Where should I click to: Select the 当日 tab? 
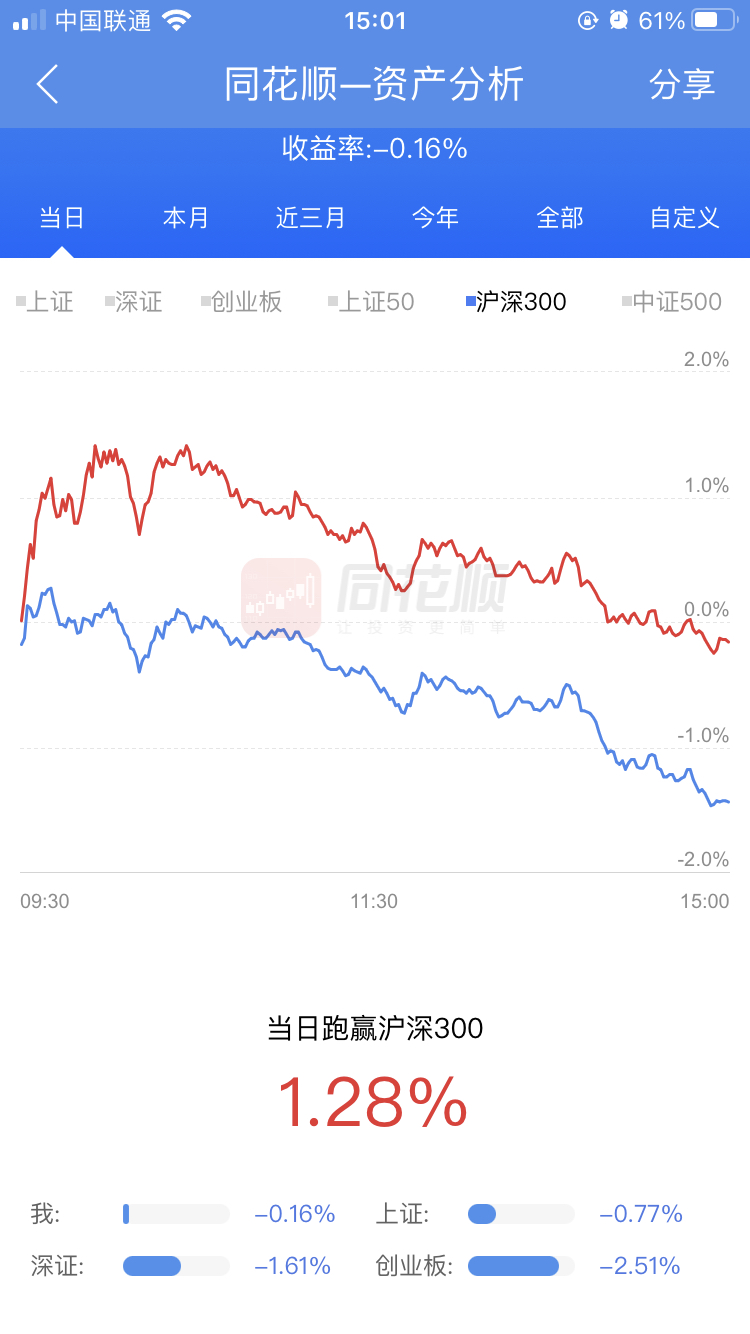(62, 217)
